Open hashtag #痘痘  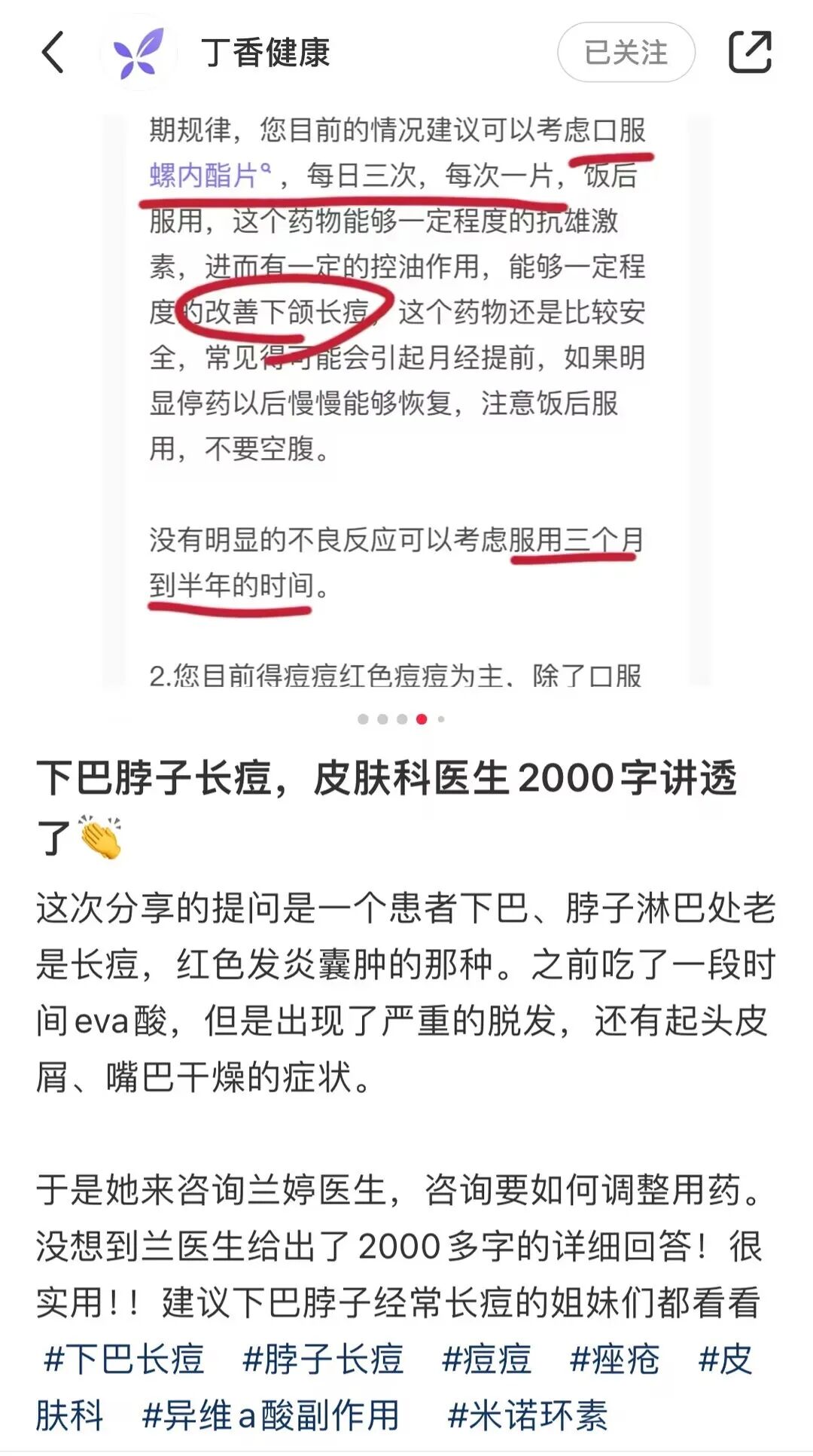[x=486, y=1360]
